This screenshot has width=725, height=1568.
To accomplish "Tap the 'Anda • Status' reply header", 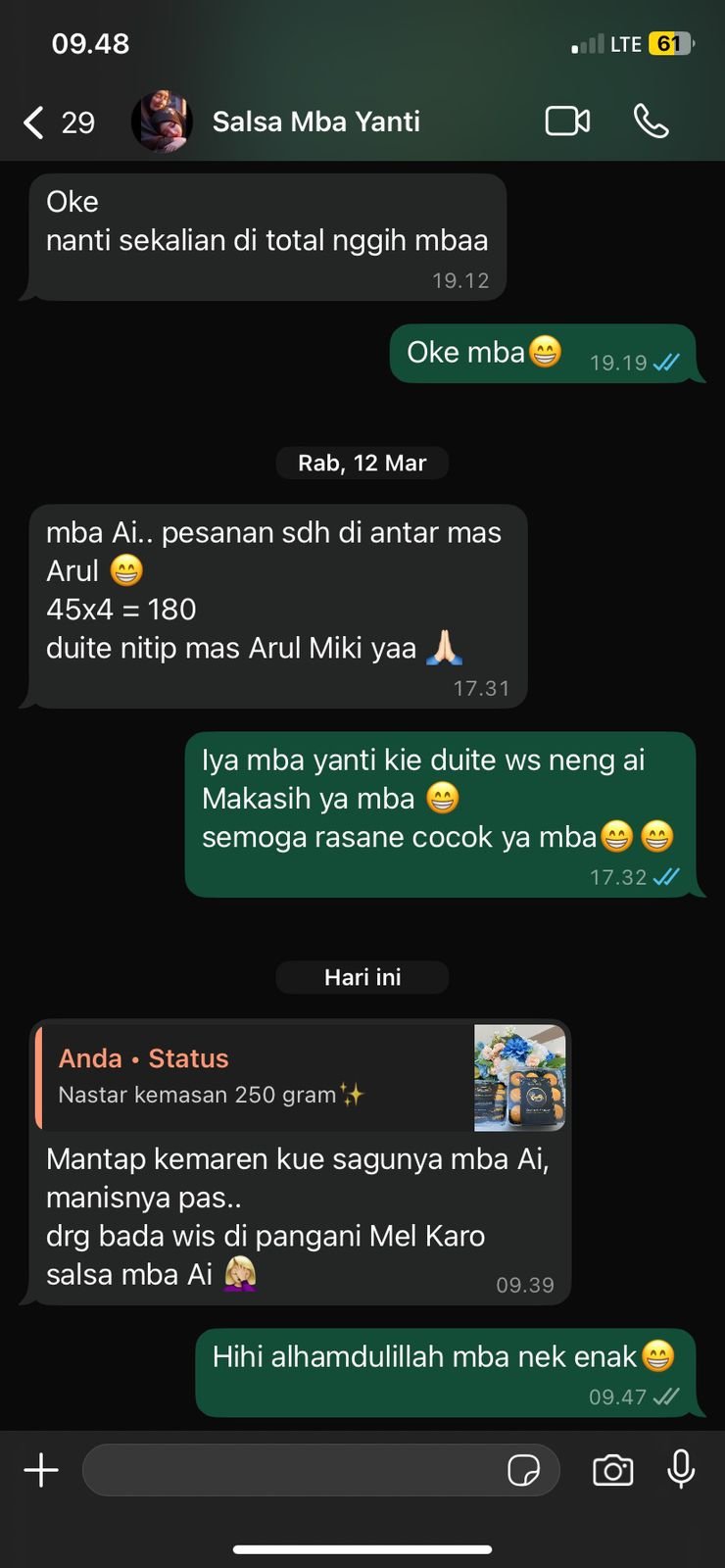I will pos(141,1058).
